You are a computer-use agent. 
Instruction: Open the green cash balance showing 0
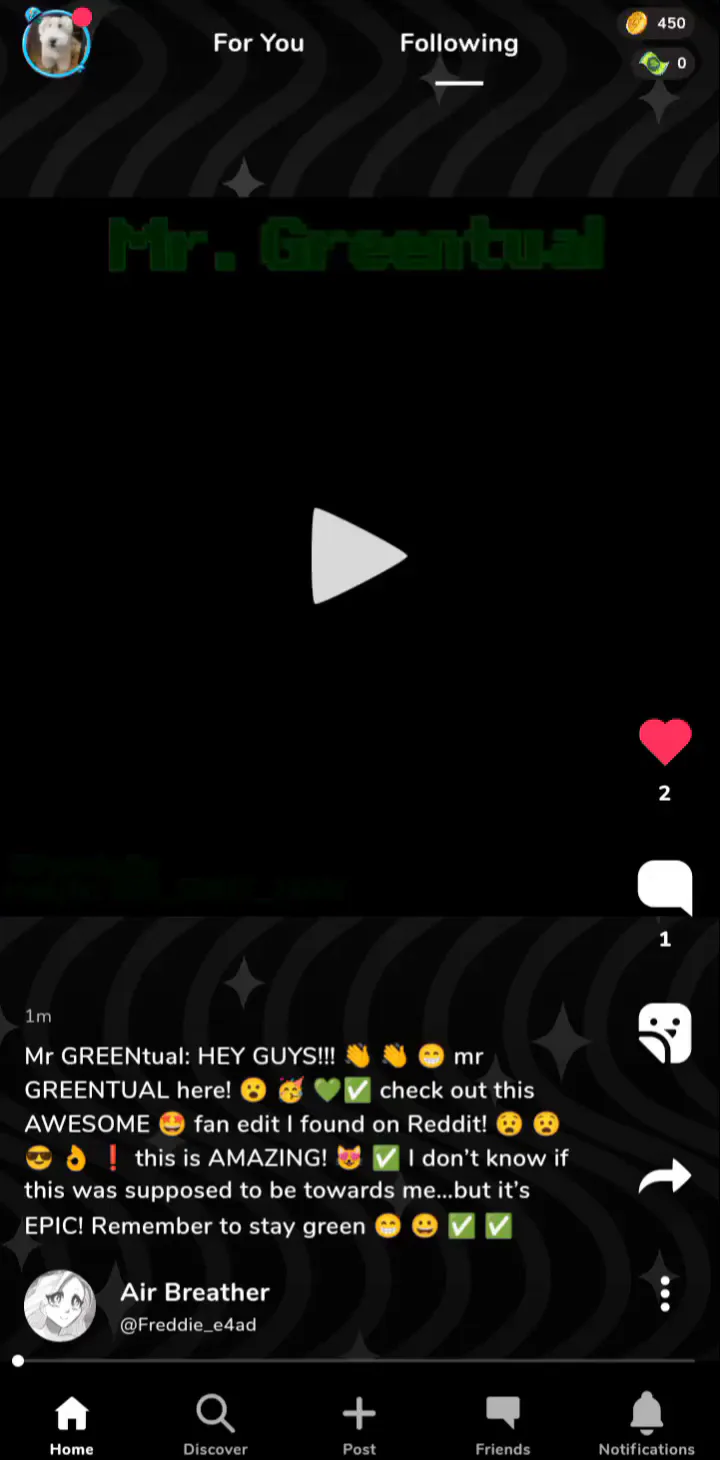(x=665, y=63)
